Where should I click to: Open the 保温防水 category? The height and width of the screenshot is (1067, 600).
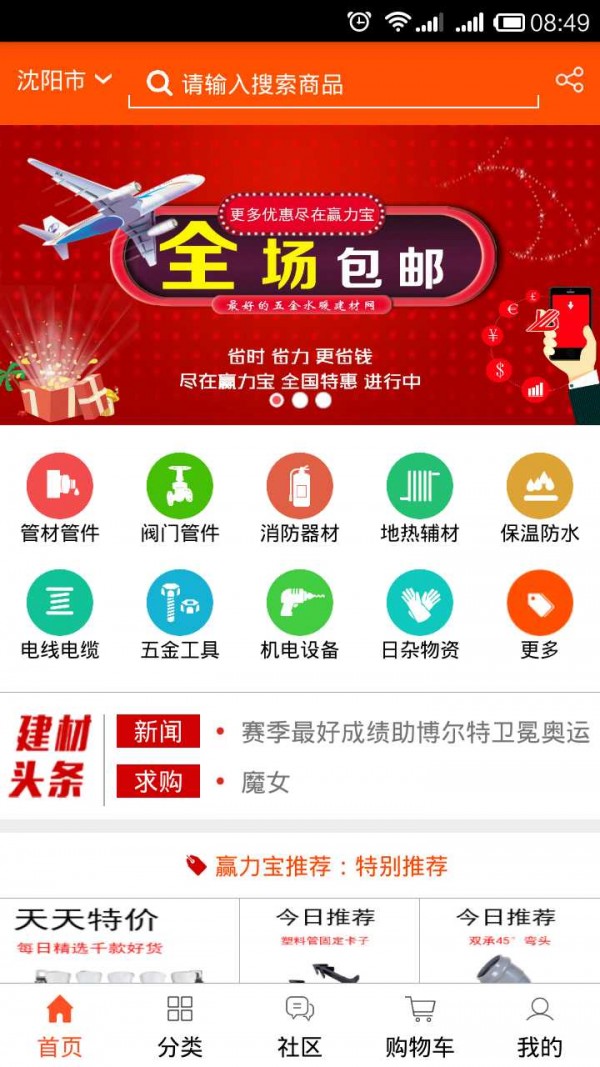coord(540,498)
